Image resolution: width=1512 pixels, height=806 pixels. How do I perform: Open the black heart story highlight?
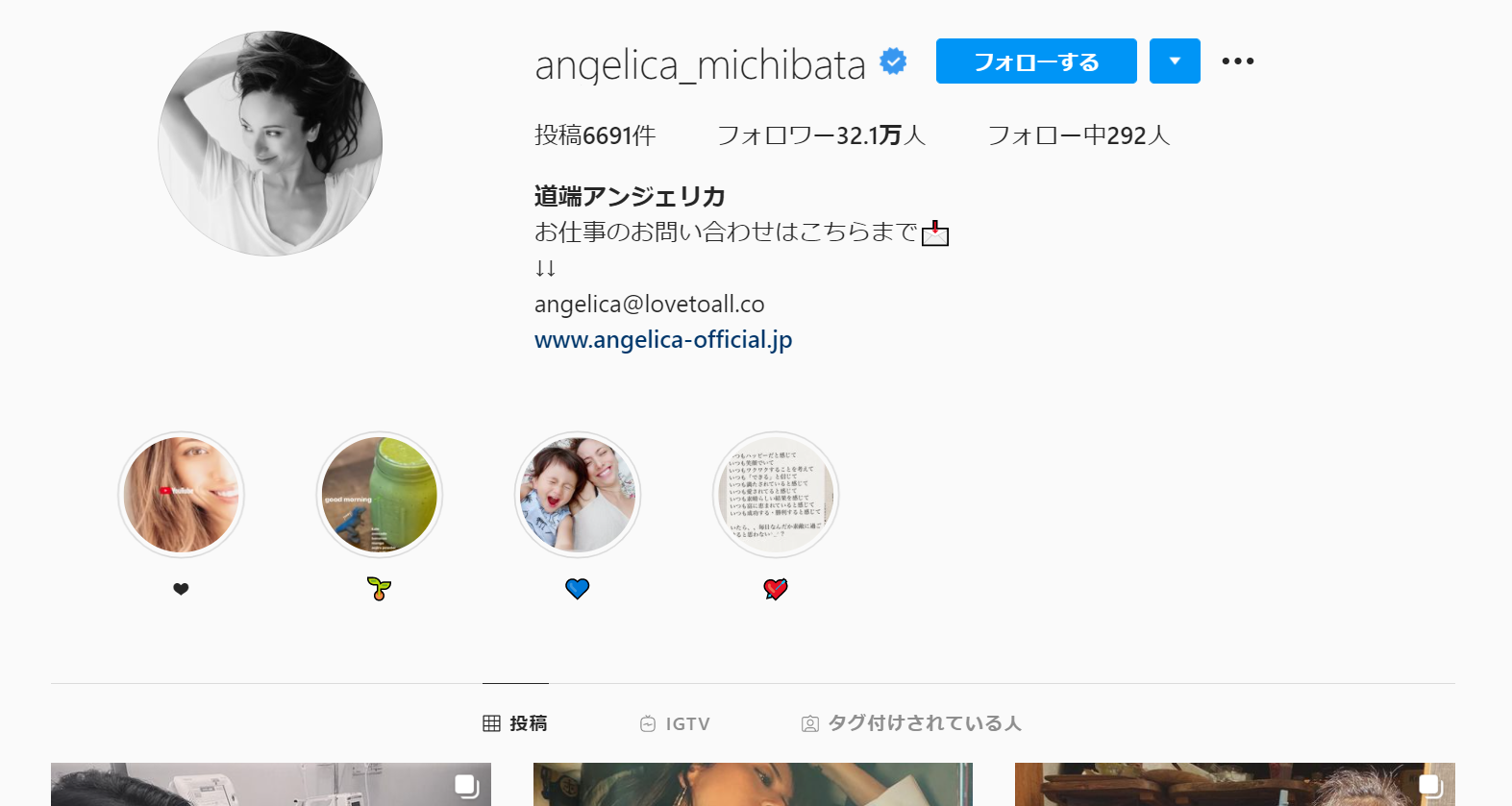point(181,495)
